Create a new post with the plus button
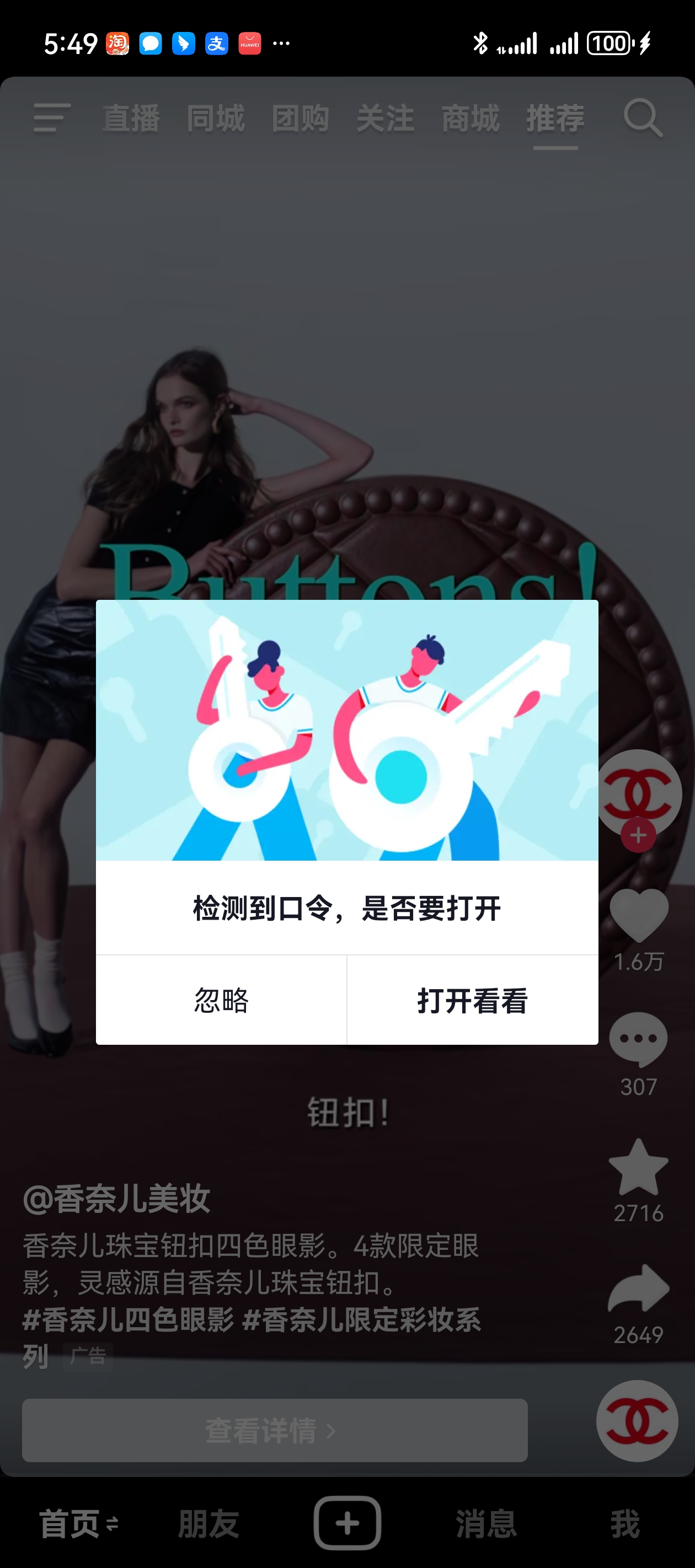Screen dimensions: 695x1568 click(347, 1523)
